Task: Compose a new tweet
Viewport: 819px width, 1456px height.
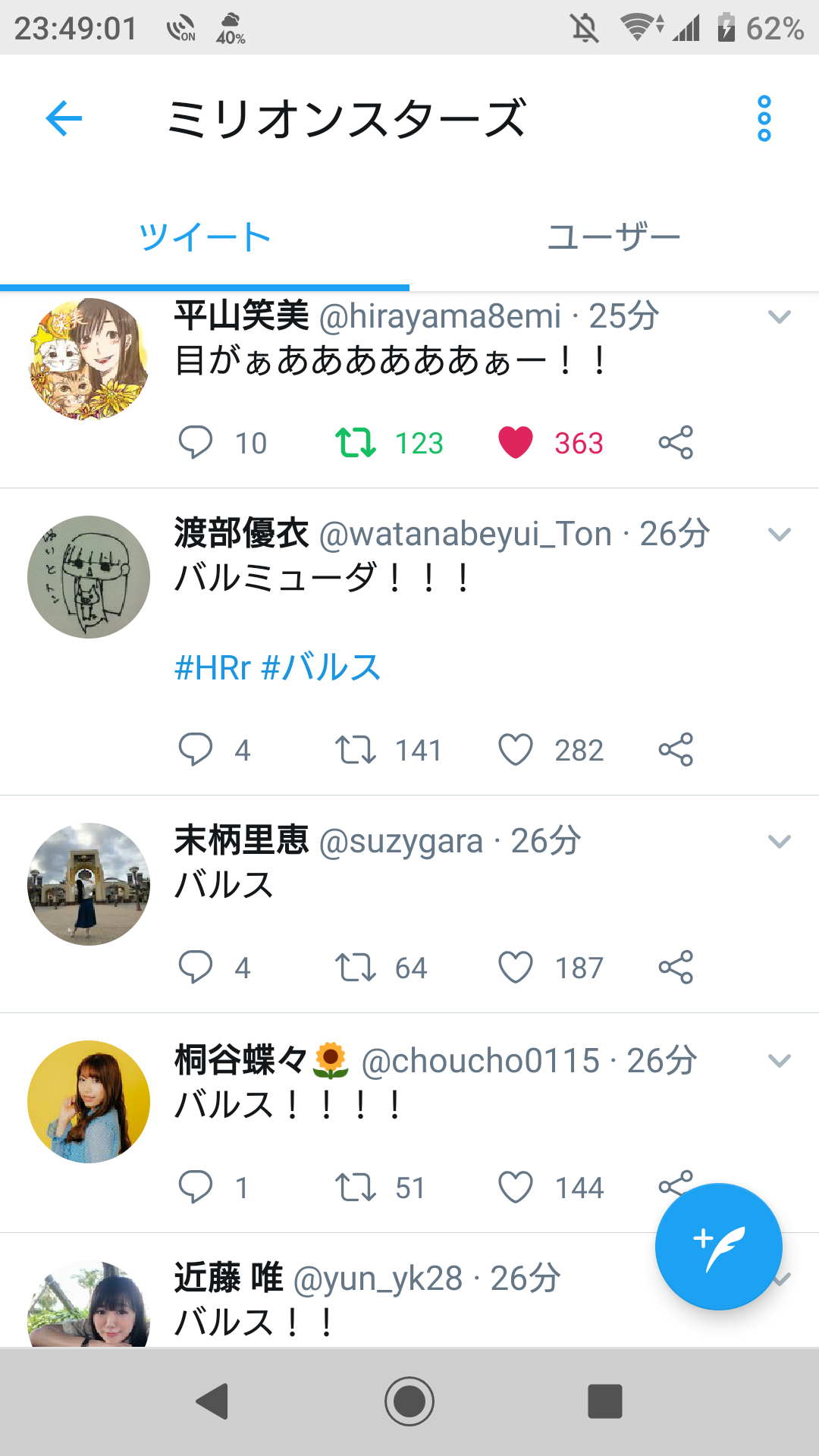Action: coord(718,1246)
